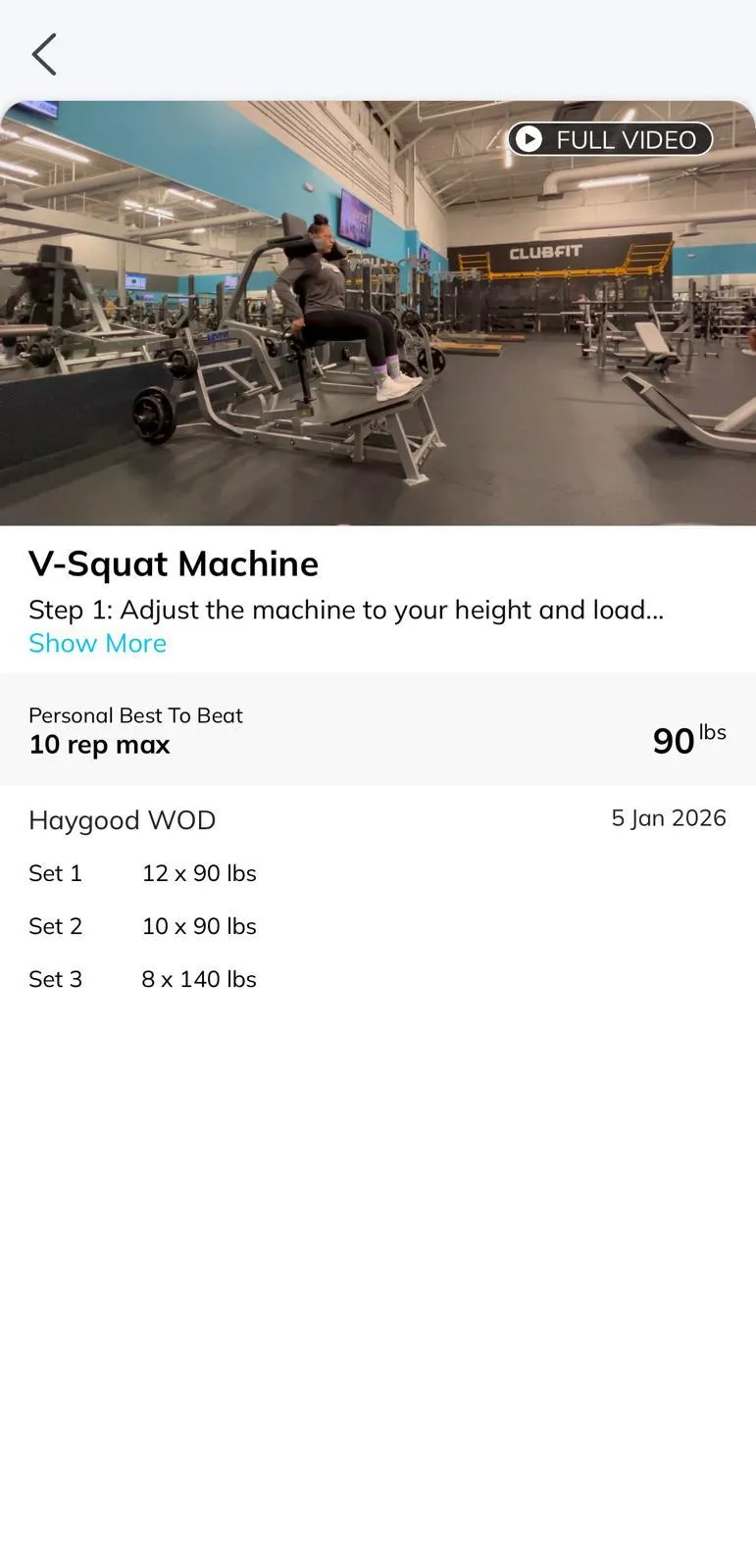The width and height of the screenshot is (756, 1568).
Task: Expand the description with Show More
Action: pos(97,643)
